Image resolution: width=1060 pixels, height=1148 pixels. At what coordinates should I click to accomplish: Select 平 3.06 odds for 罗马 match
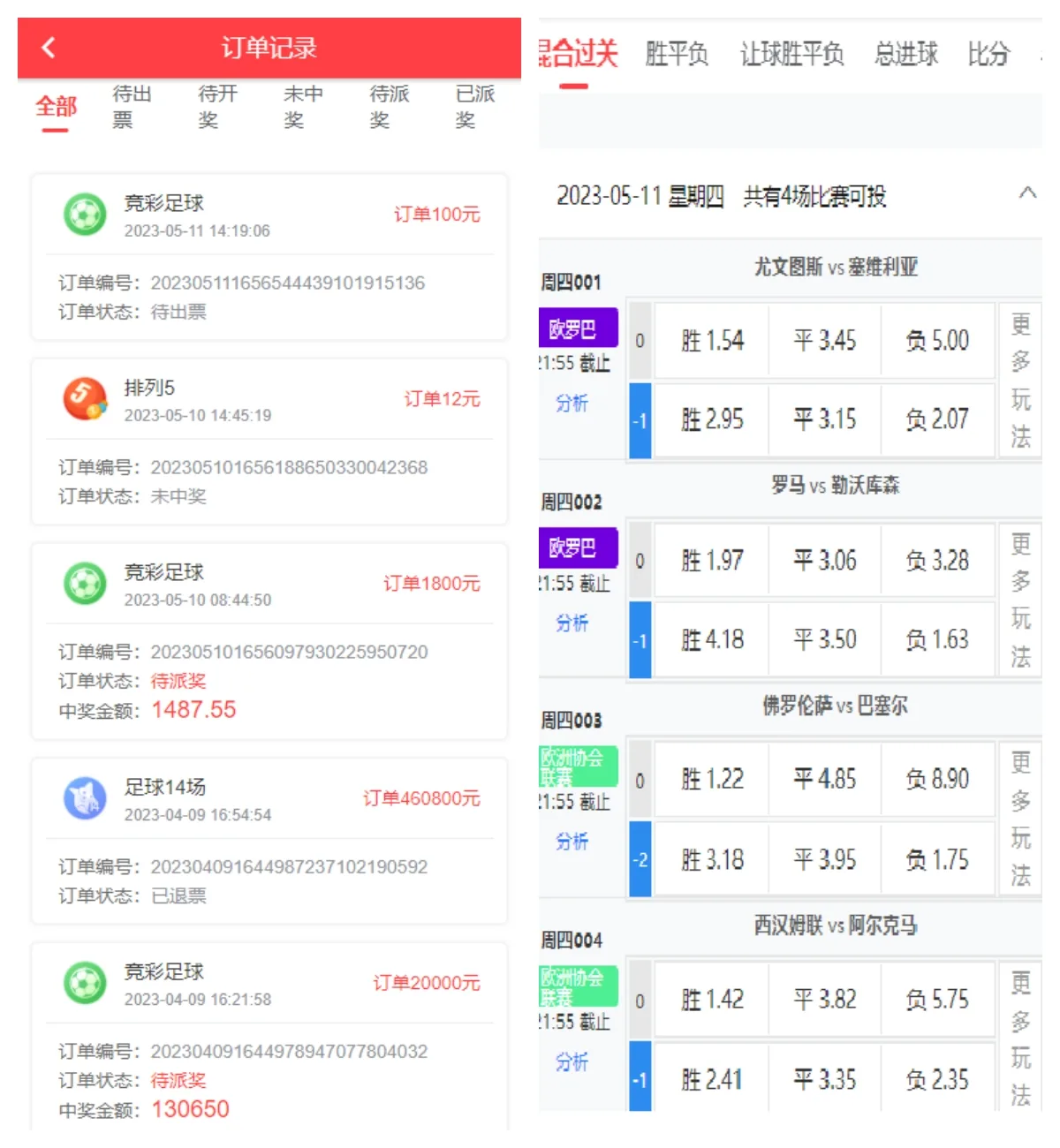point(824,560)
